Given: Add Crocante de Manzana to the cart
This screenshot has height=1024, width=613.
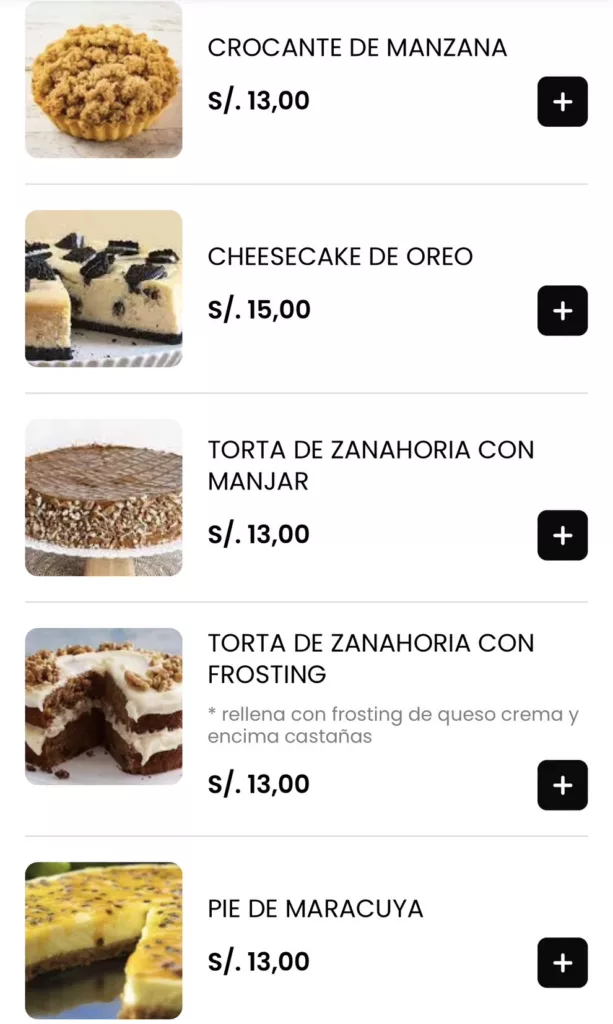Looking at the screenshot, I should [x=562, y=102].
